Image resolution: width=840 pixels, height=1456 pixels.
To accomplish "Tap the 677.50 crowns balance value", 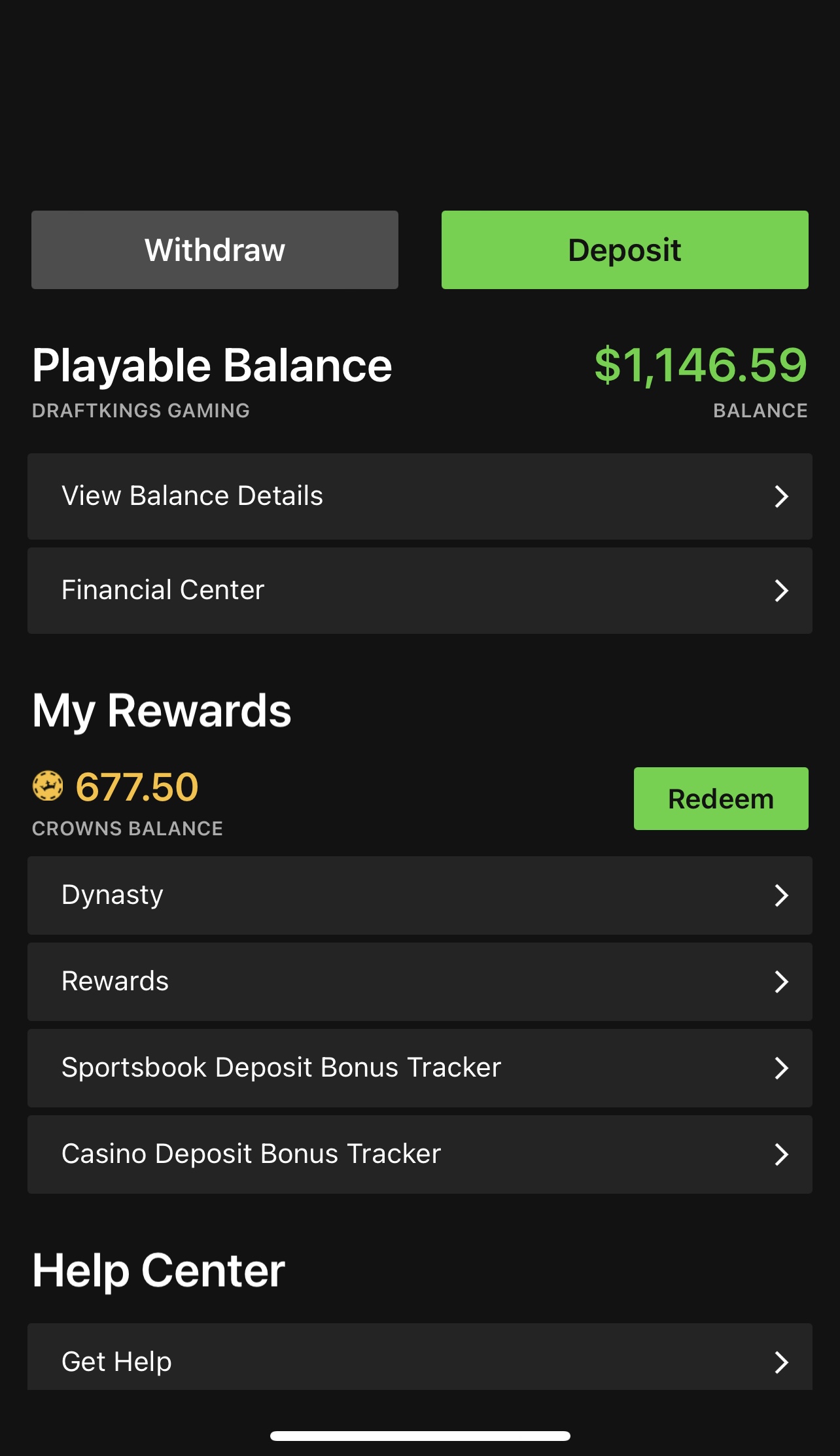I will pos(135,788).
